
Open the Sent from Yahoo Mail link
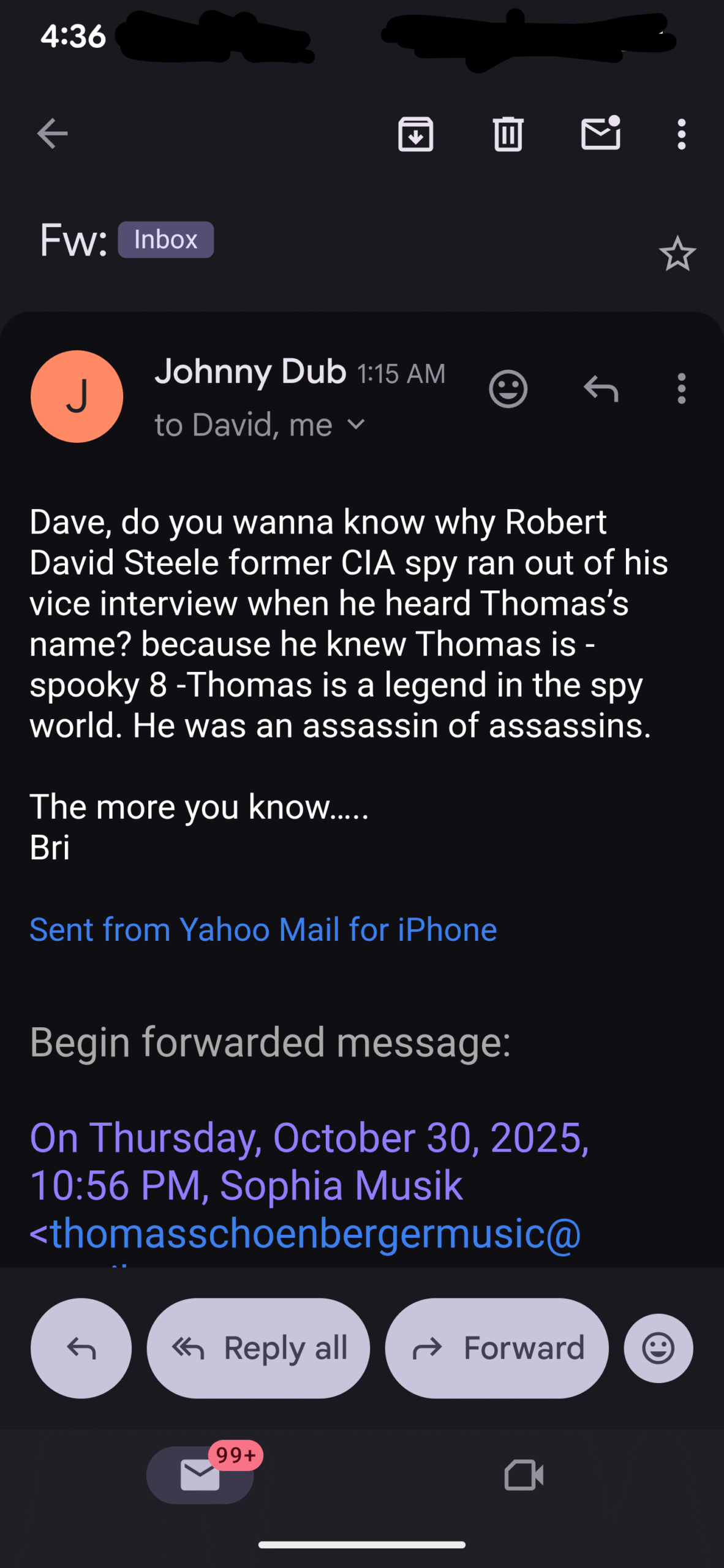pyautogui.click(x=263, y=929)
